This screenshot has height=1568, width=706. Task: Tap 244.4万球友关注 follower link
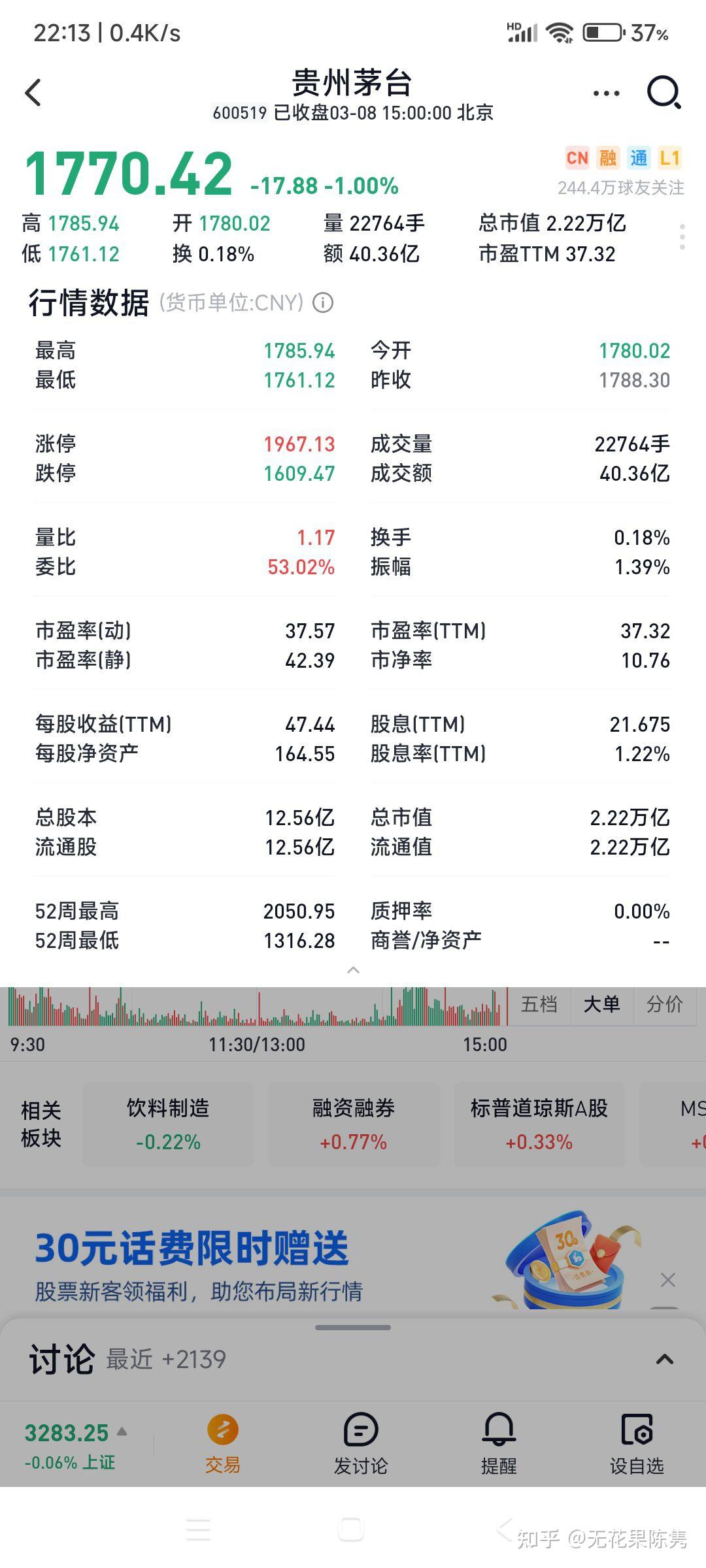click(x=621, y=188)
